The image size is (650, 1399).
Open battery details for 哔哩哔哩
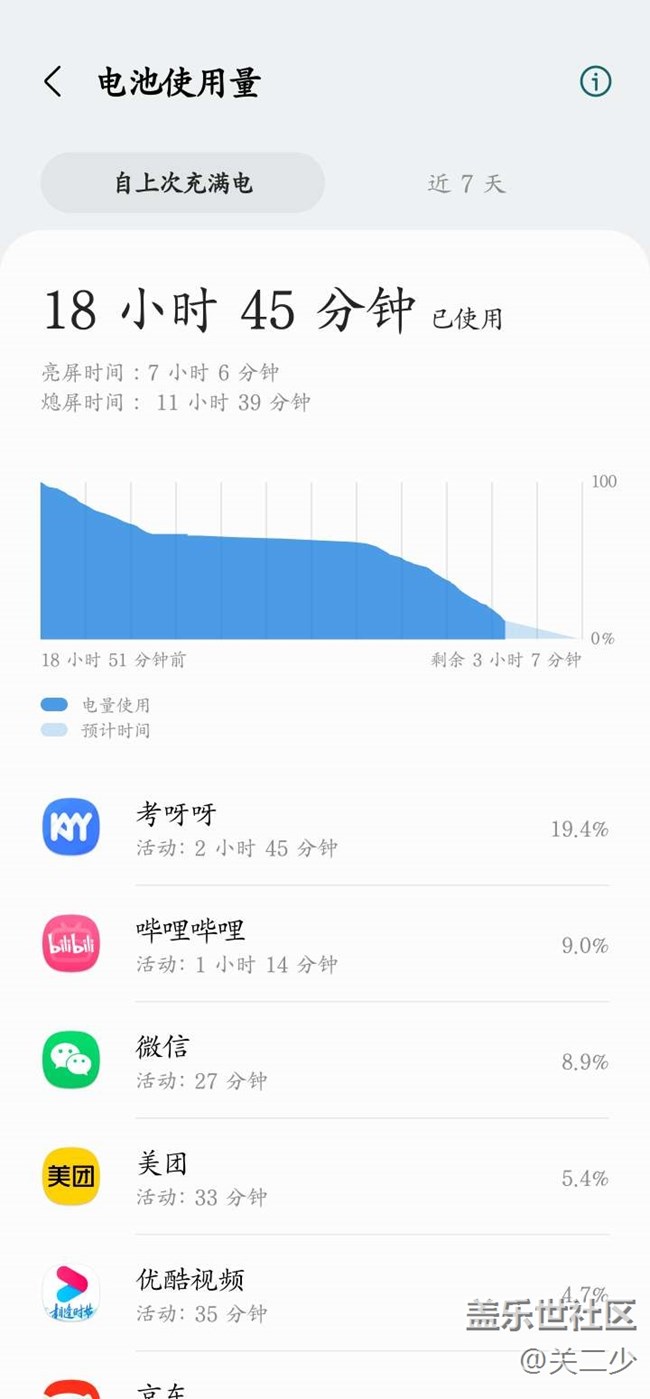[325, 944]
